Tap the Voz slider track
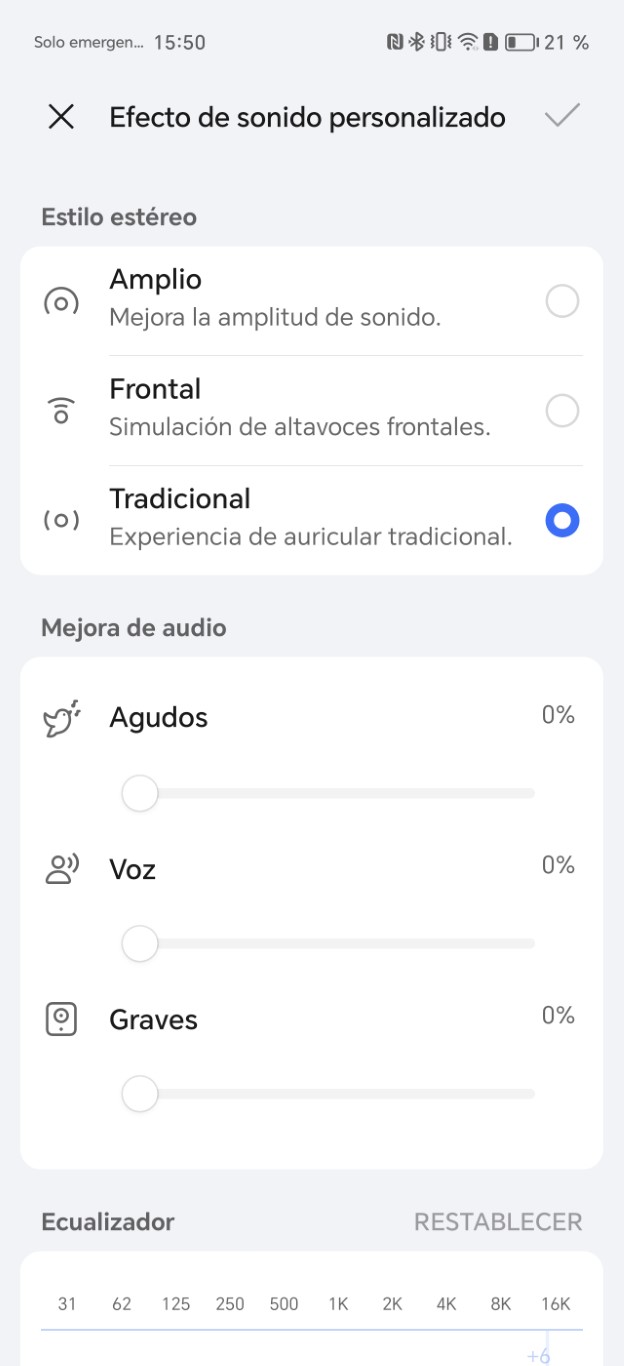624x1366 pixels. pyautogui.click(x=328, y=944)
